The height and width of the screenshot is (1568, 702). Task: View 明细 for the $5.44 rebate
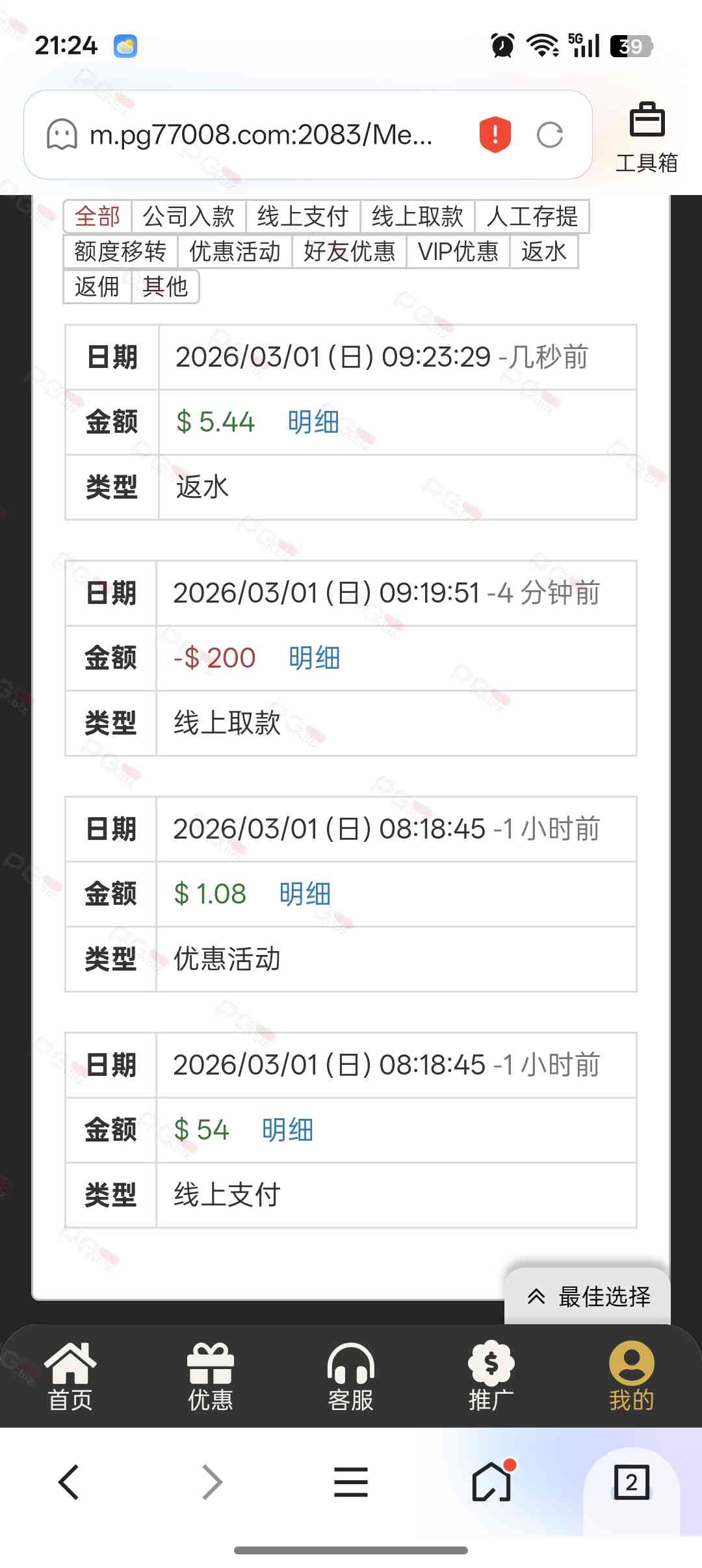313,422
